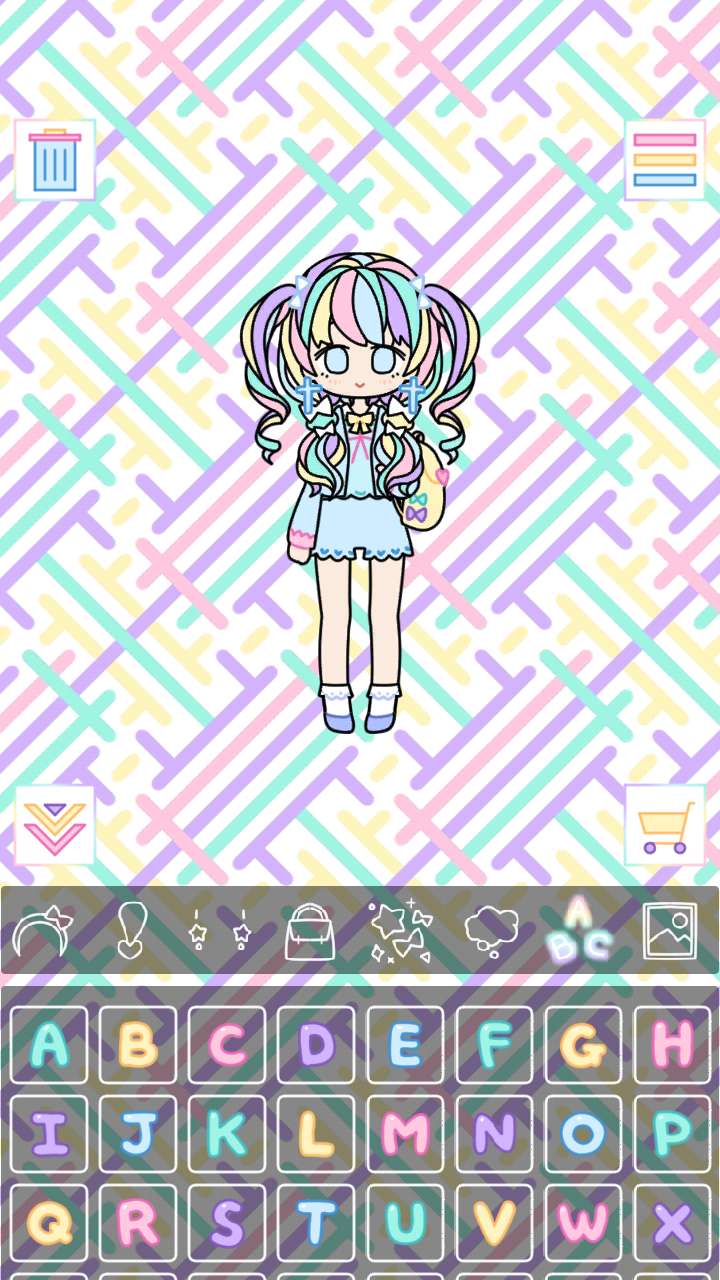720x1280 pixels.
Task: Choose the letter K sticker
Action: click(x=227, y=1134)
